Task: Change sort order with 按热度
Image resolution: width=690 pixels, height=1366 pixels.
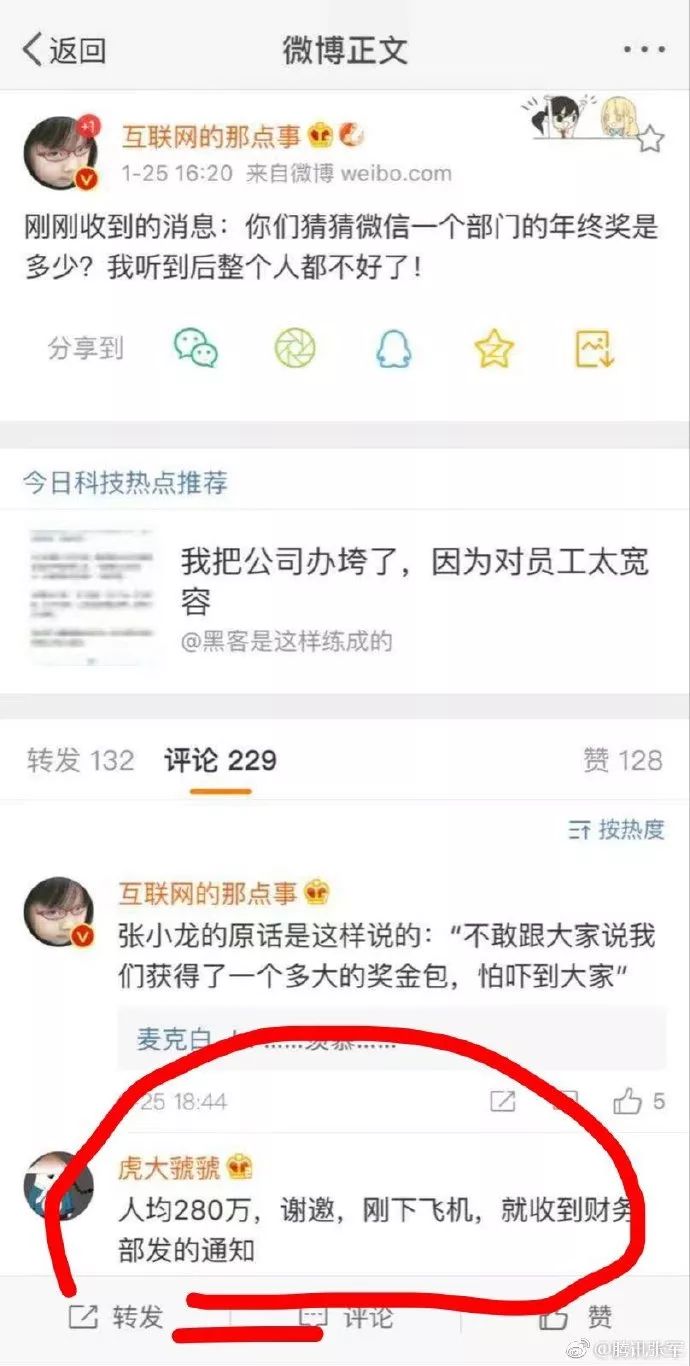Action: [616, 829]
